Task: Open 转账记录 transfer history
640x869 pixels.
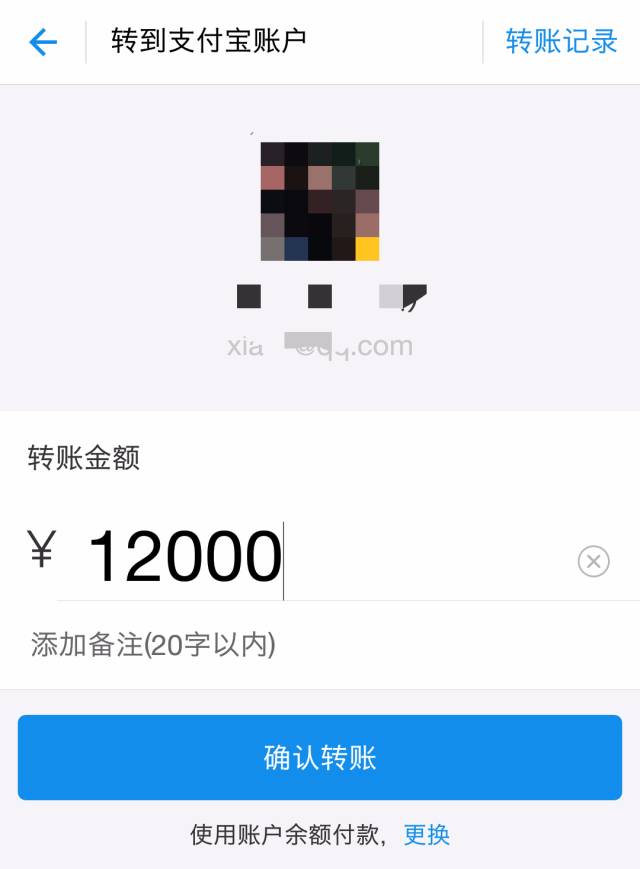Action: (561, 42)
